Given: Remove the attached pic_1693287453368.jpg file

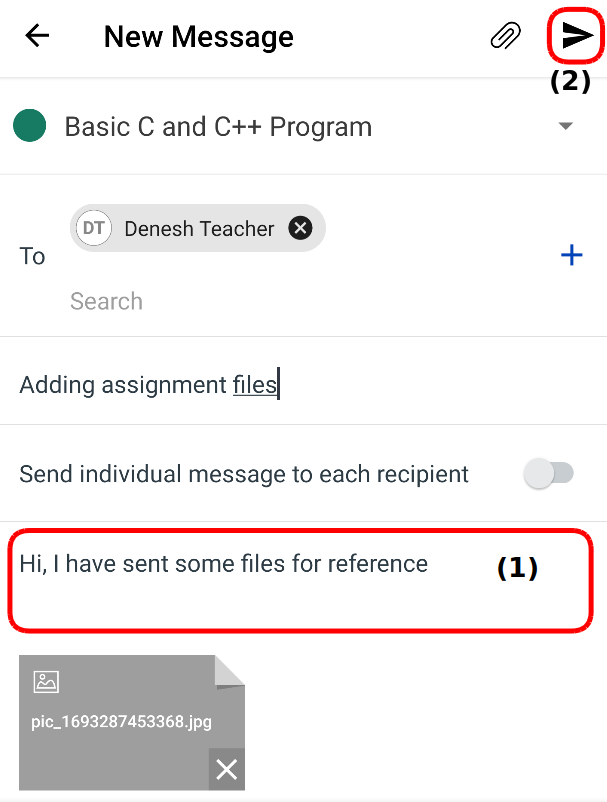Looking at the screenshot, I should tap(227, 769).
